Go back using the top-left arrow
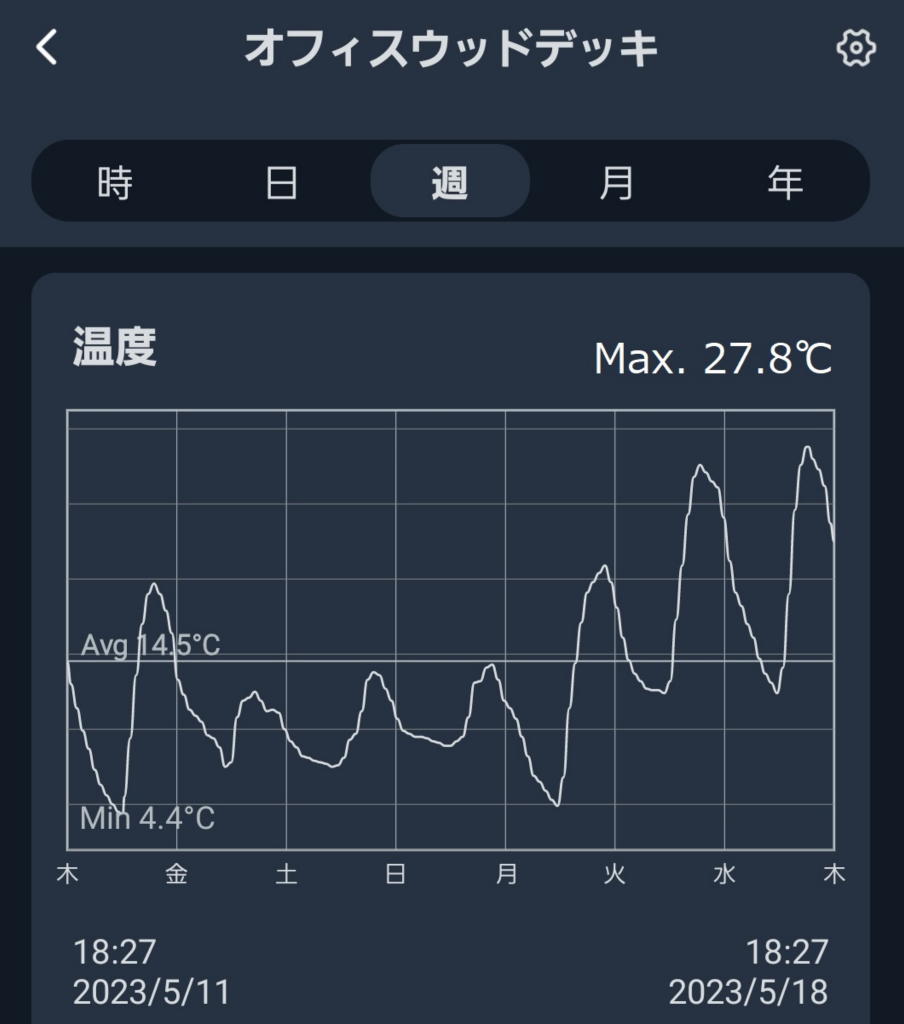The image size is (904, 1024). 47,48
